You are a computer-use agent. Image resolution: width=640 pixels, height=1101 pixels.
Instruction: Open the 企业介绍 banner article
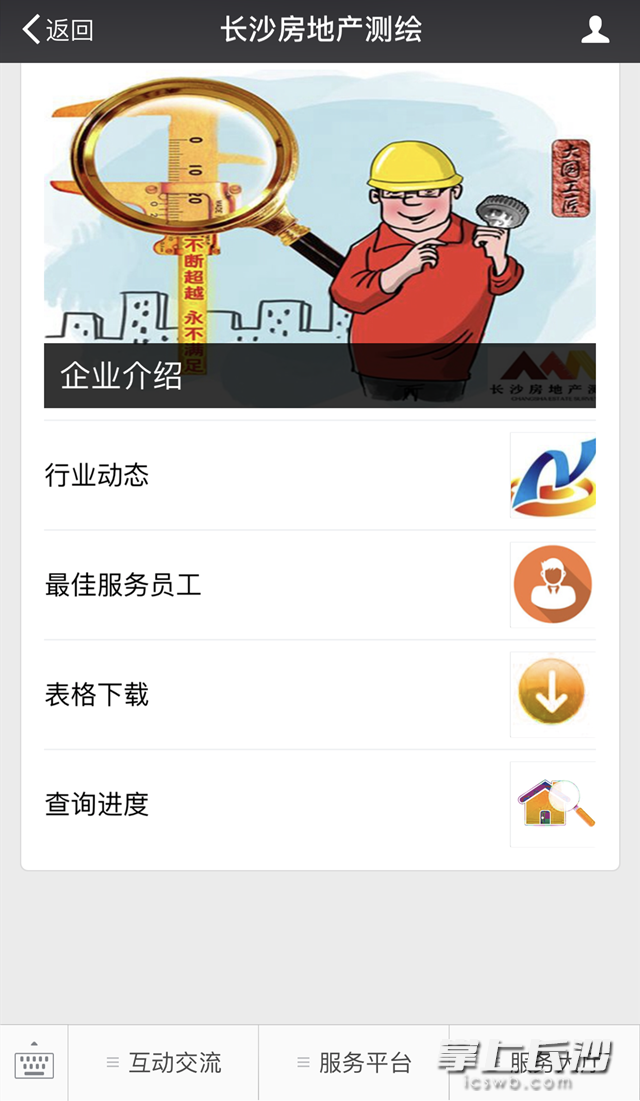pyautogui.click(x=320, y=240)
